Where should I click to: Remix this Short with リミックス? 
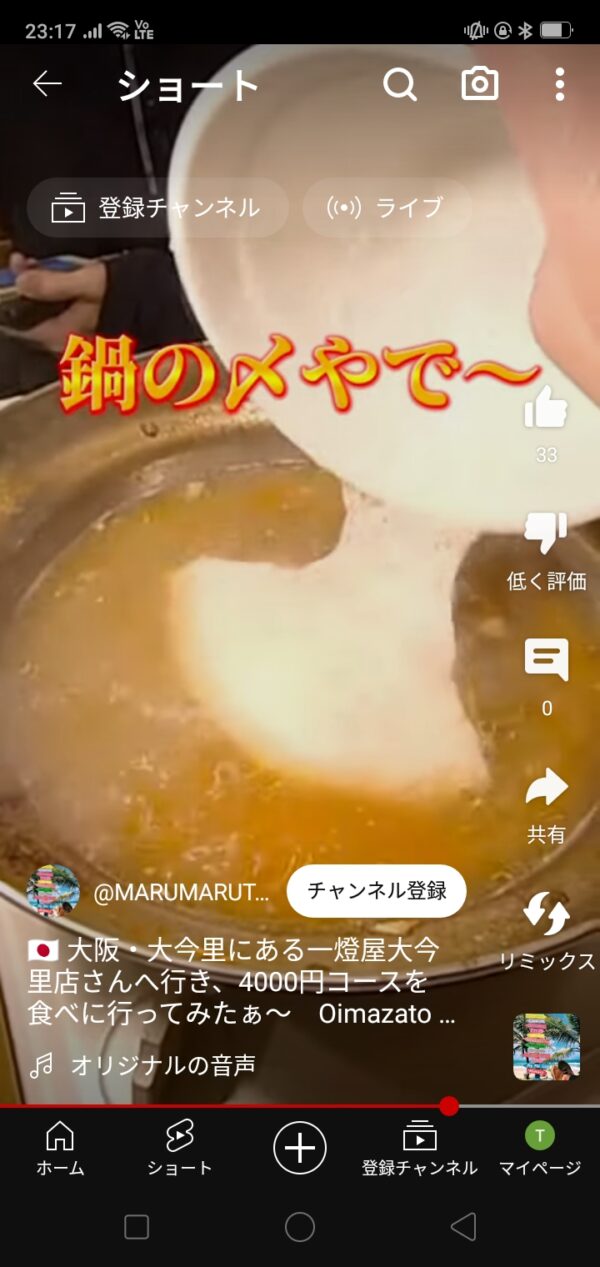(x=546, y=915)
